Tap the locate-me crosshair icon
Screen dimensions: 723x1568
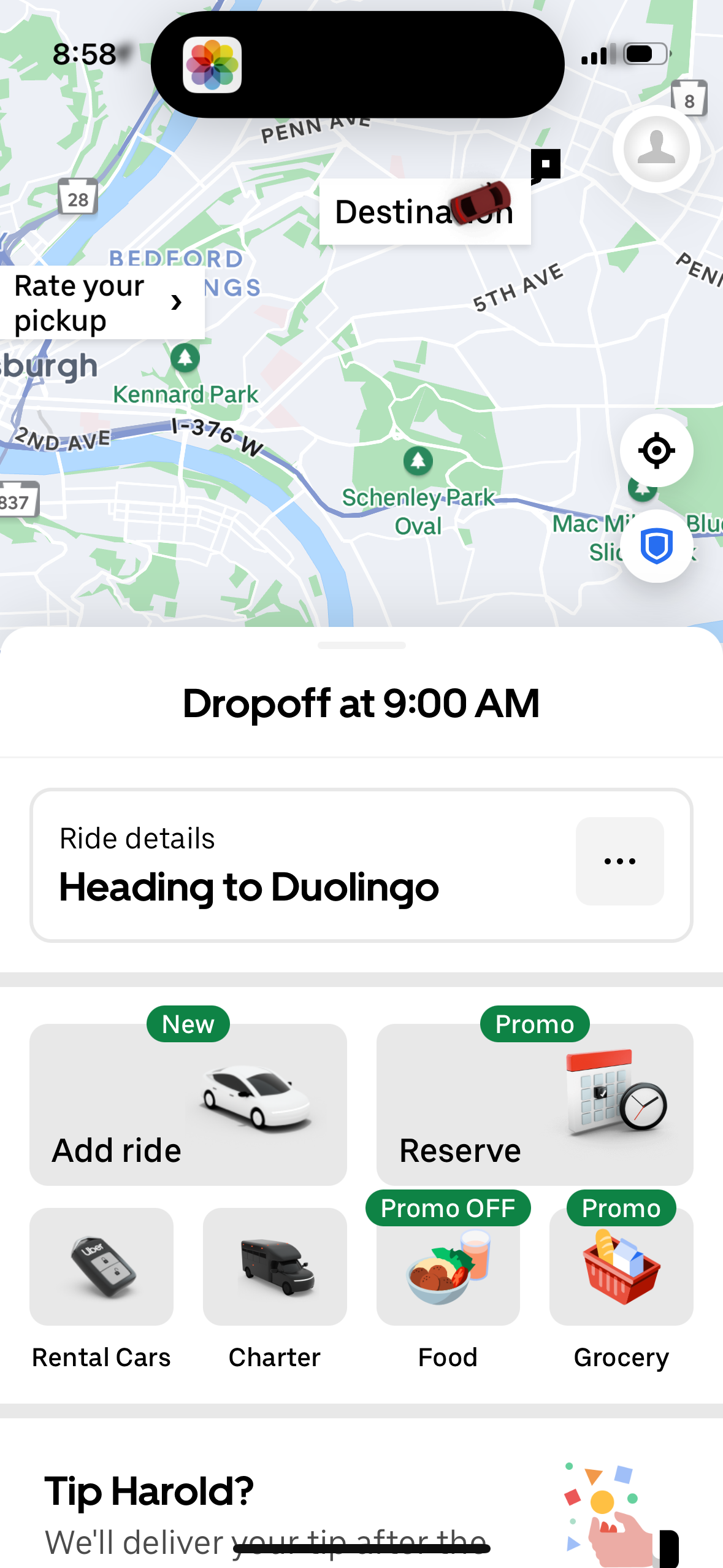[656, 450]
